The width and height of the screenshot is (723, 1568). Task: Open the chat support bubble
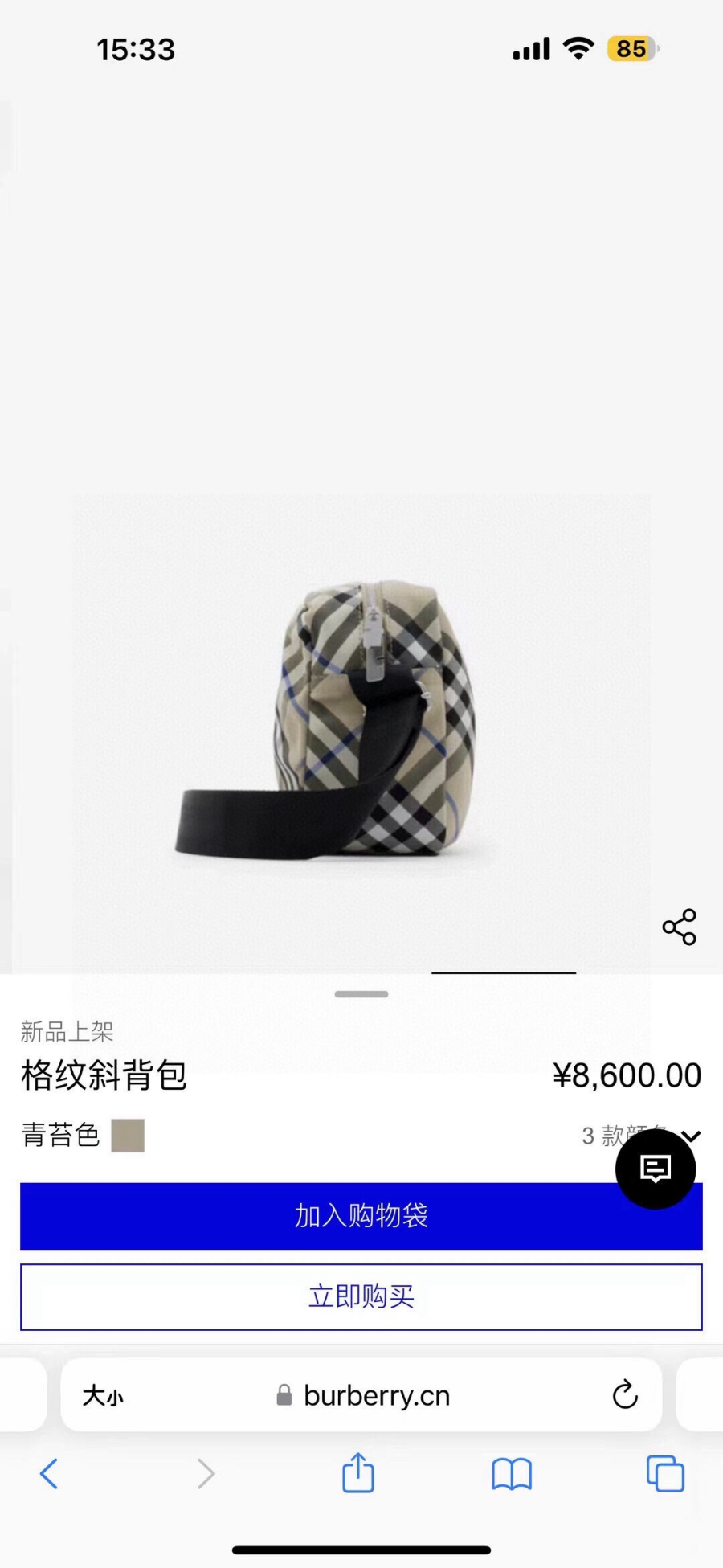tap(655, 1169)
